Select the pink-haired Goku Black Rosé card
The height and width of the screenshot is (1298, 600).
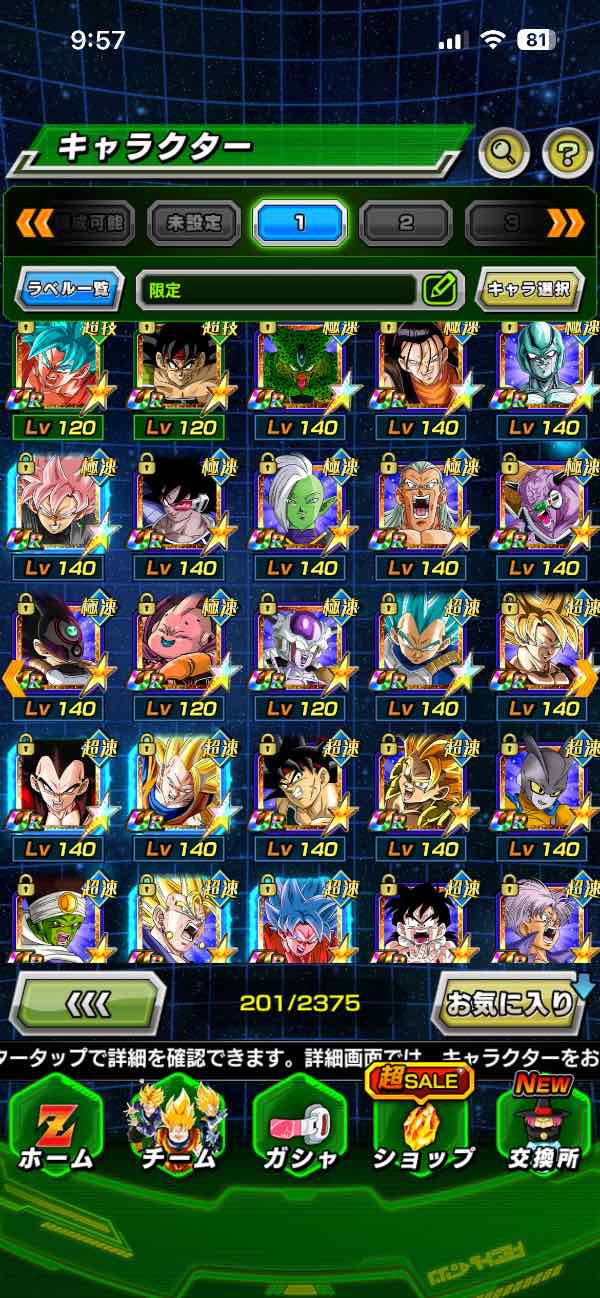coord(57,512)
